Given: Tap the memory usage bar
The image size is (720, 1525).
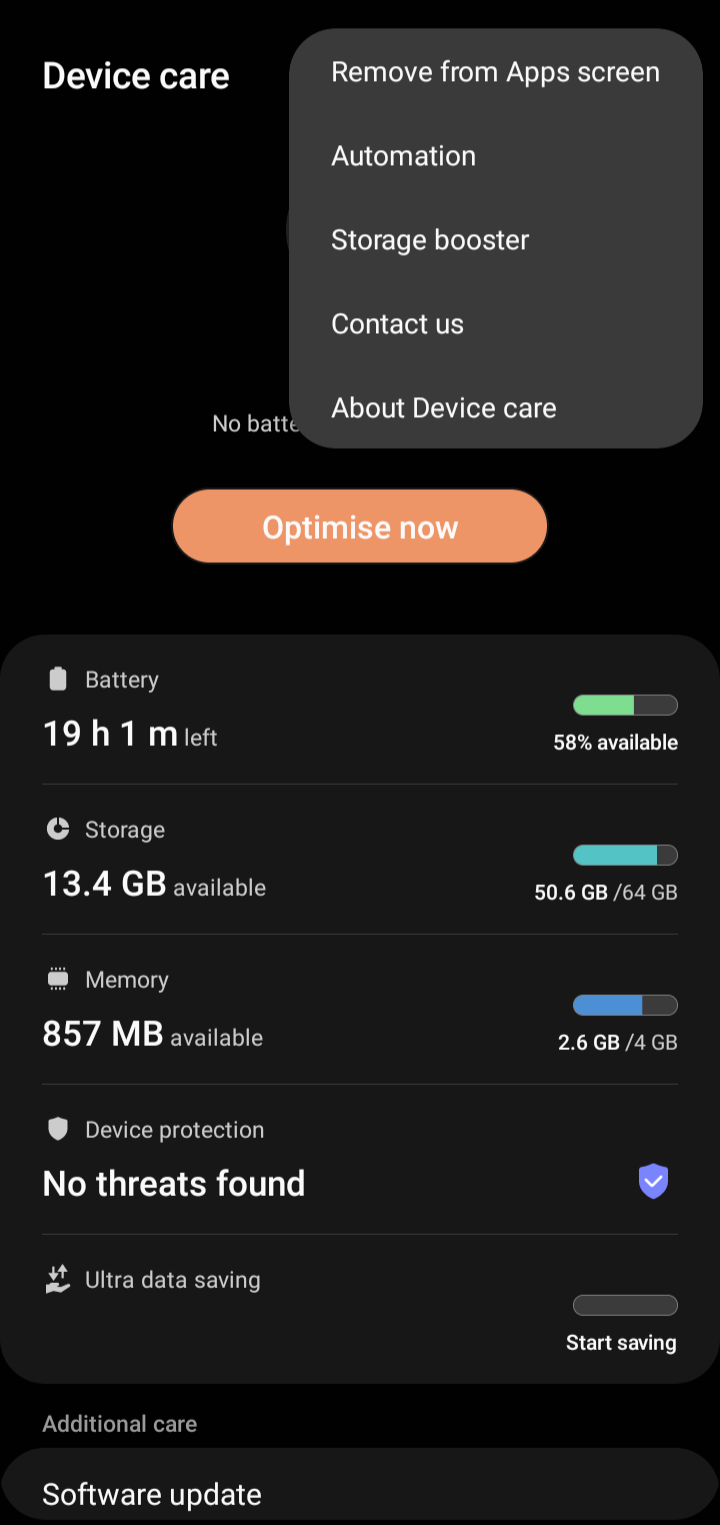Looking at the screenshot, I should click(x=625, y=1004).
